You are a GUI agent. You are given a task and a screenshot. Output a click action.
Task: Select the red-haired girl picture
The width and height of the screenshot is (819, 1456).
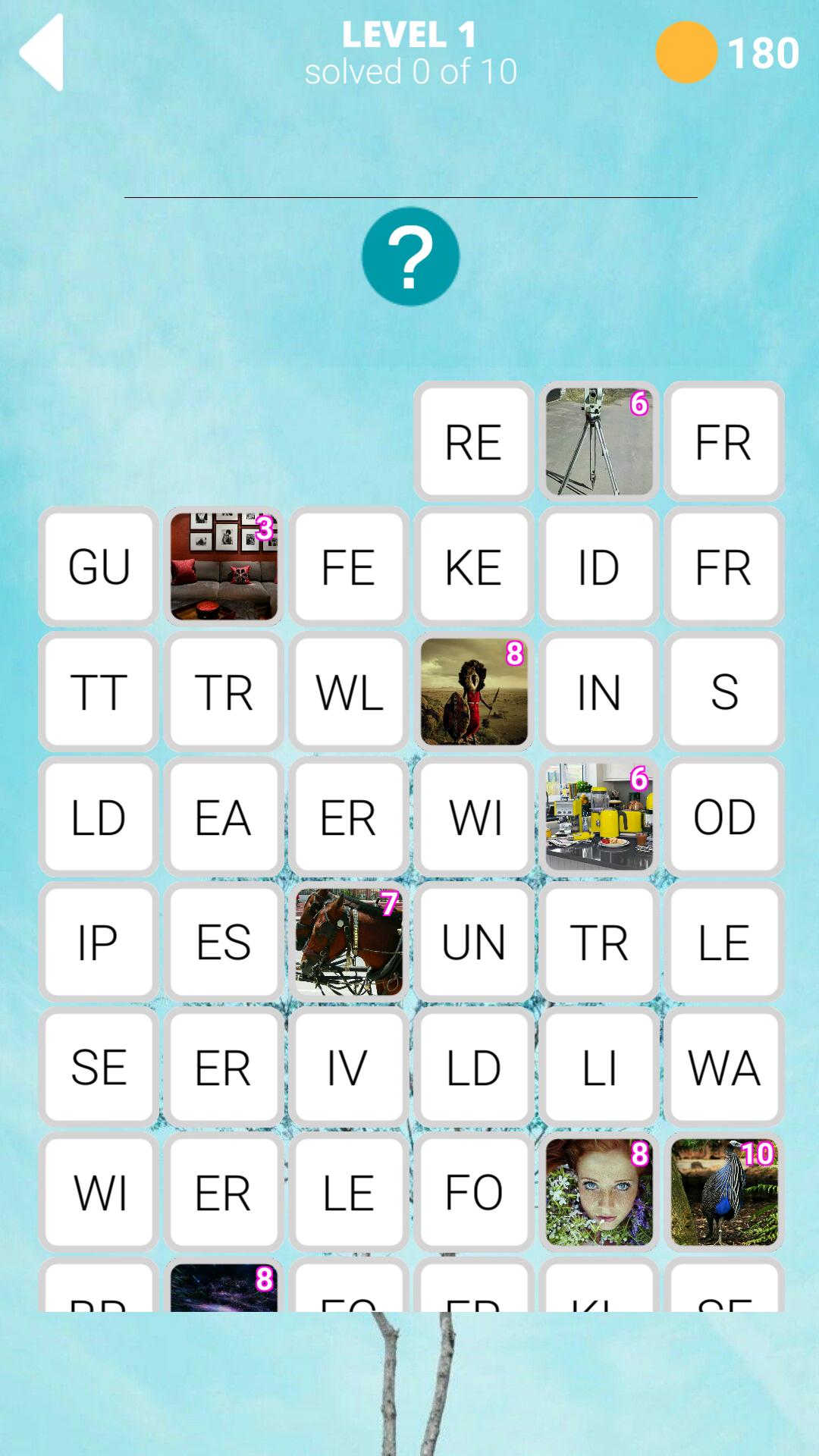click(x=598, y=1192)
